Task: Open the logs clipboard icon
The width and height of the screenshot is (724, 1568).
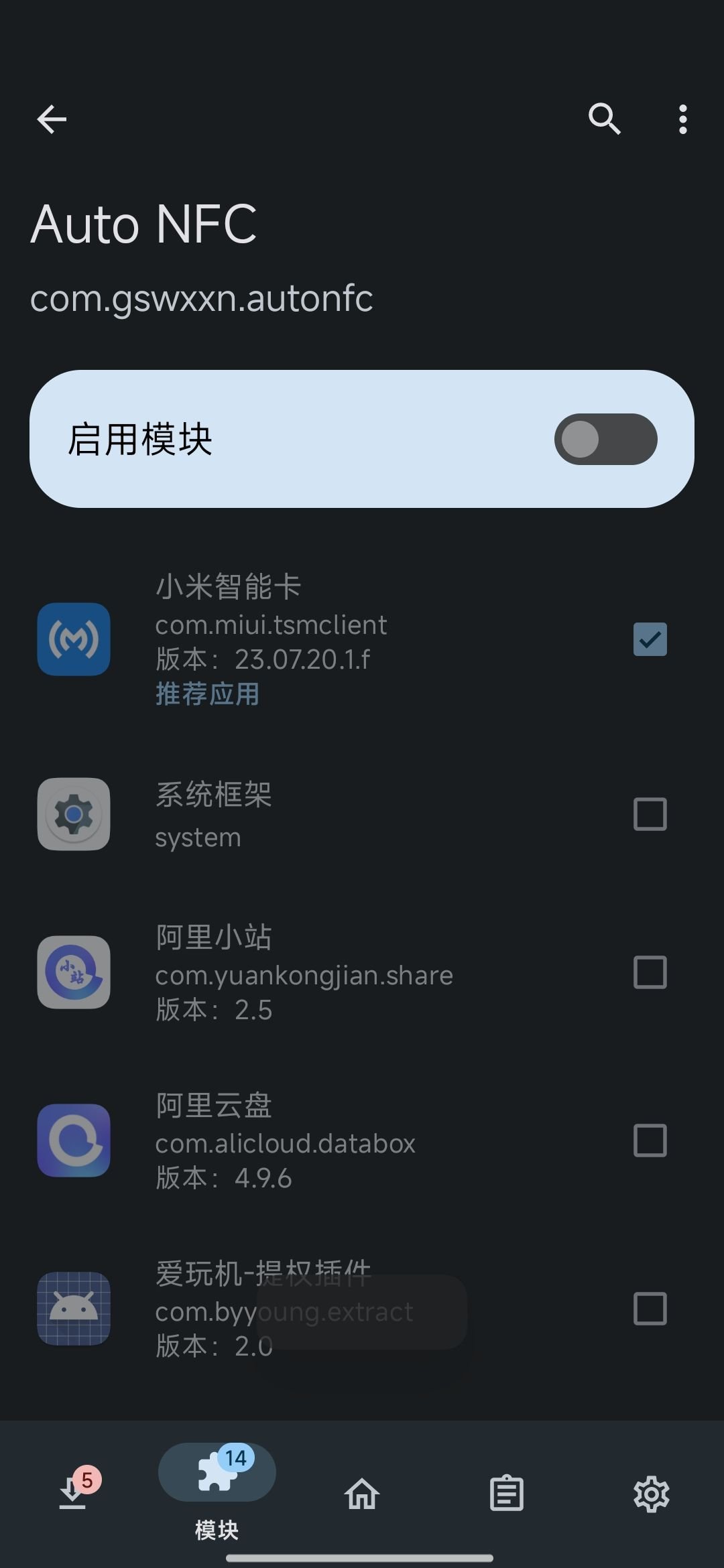Action: point(507,1493)
